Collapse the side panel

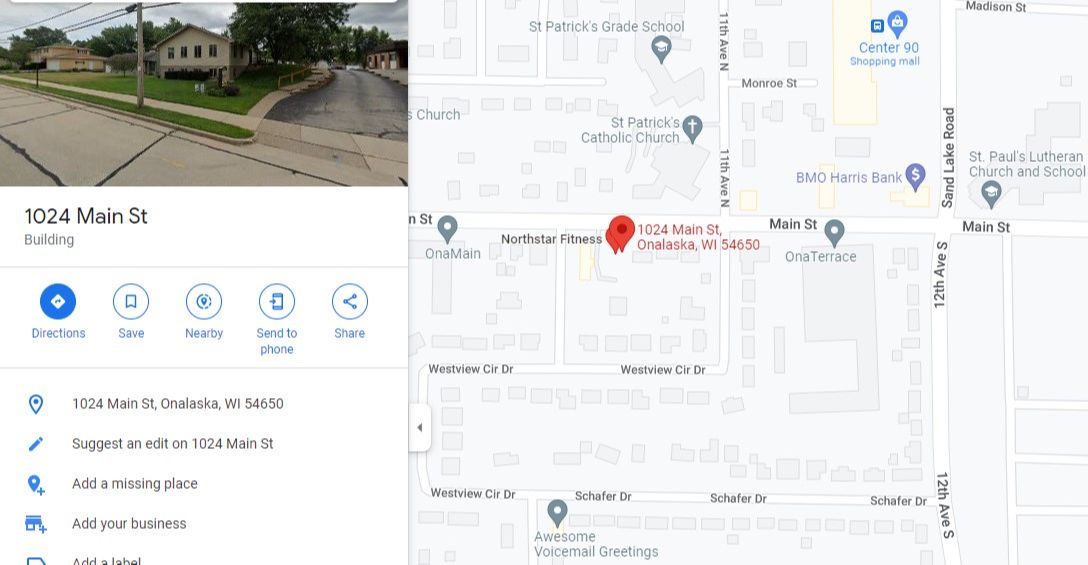(x=419, y=428)
